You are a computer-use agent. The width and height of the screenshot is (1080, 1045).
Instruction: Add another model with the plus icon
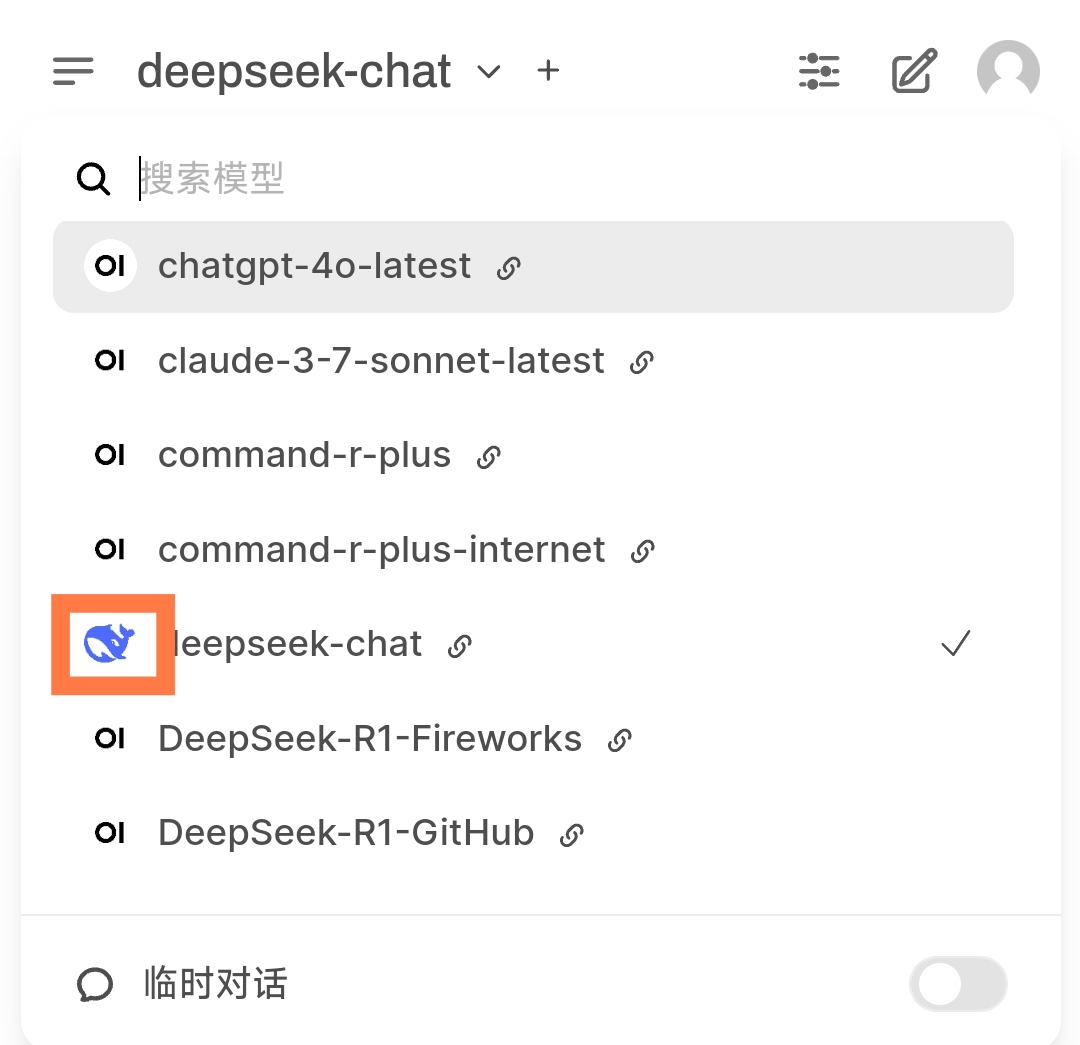coord(548,70)
